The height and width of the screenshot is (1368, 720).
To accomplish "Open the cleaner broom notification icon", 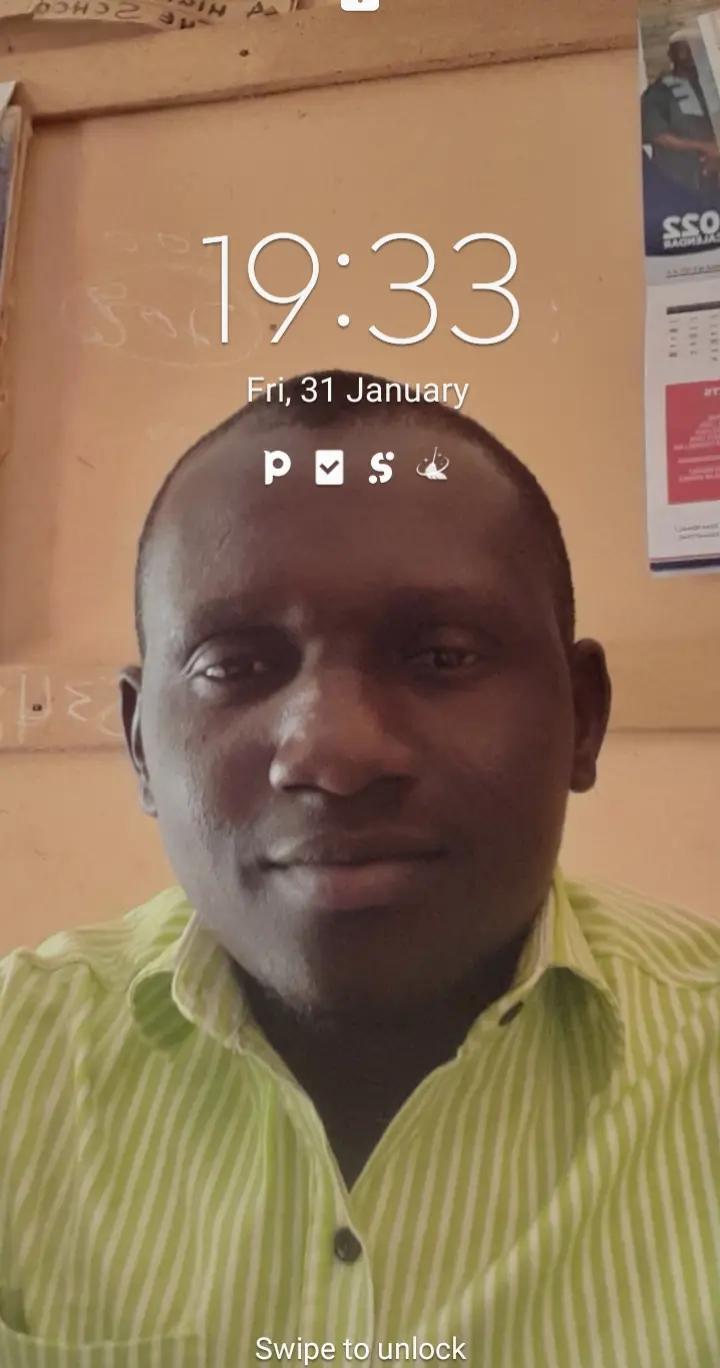I will tap(433, 465).
